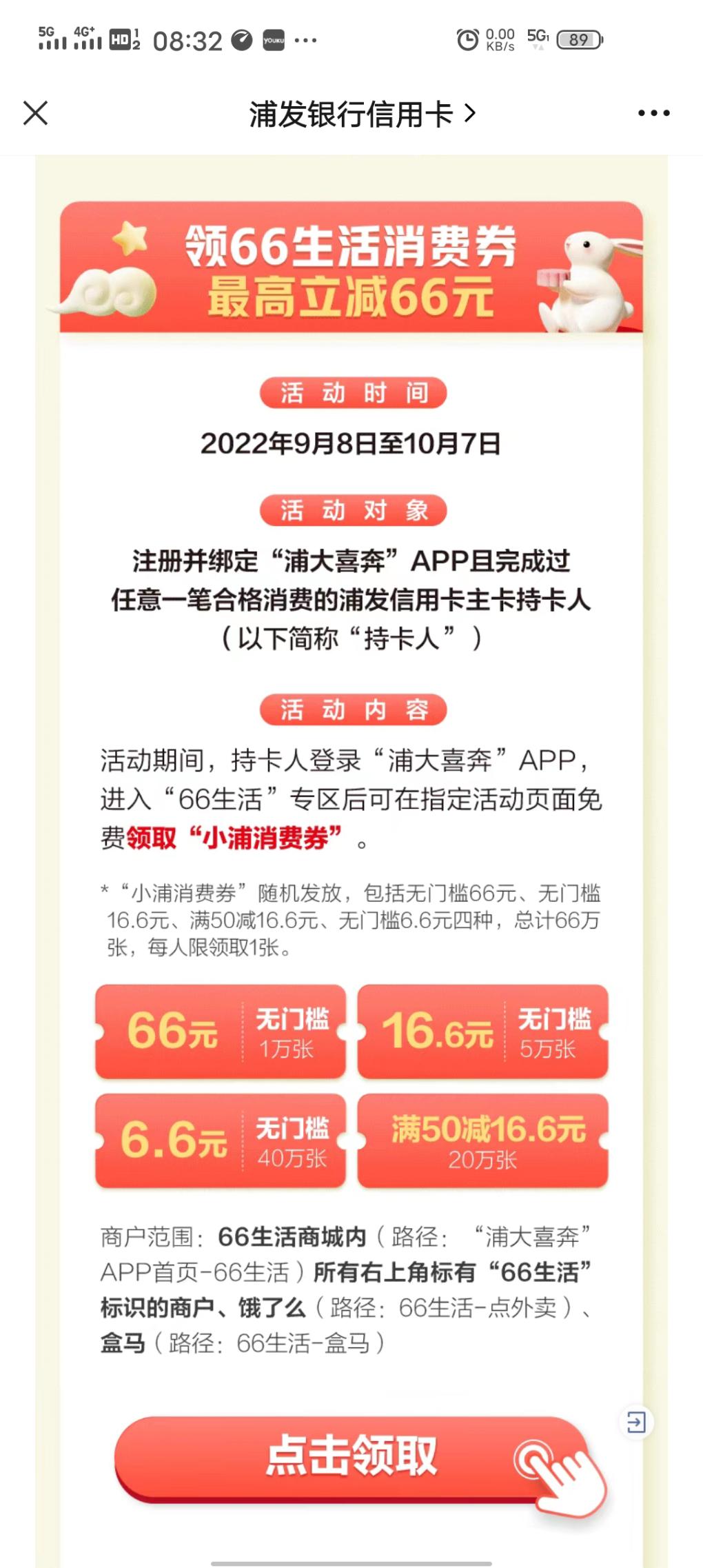Tap the floating exit arrow icon

635,1421
